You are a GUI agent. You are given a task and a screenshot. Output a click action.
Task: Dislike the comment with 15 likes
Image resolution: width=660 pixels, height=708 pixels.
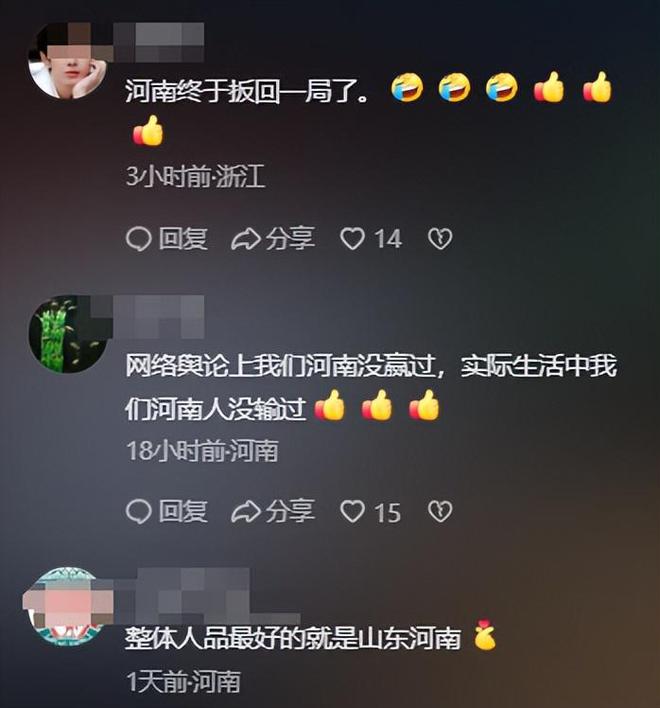tap(440, 512)
